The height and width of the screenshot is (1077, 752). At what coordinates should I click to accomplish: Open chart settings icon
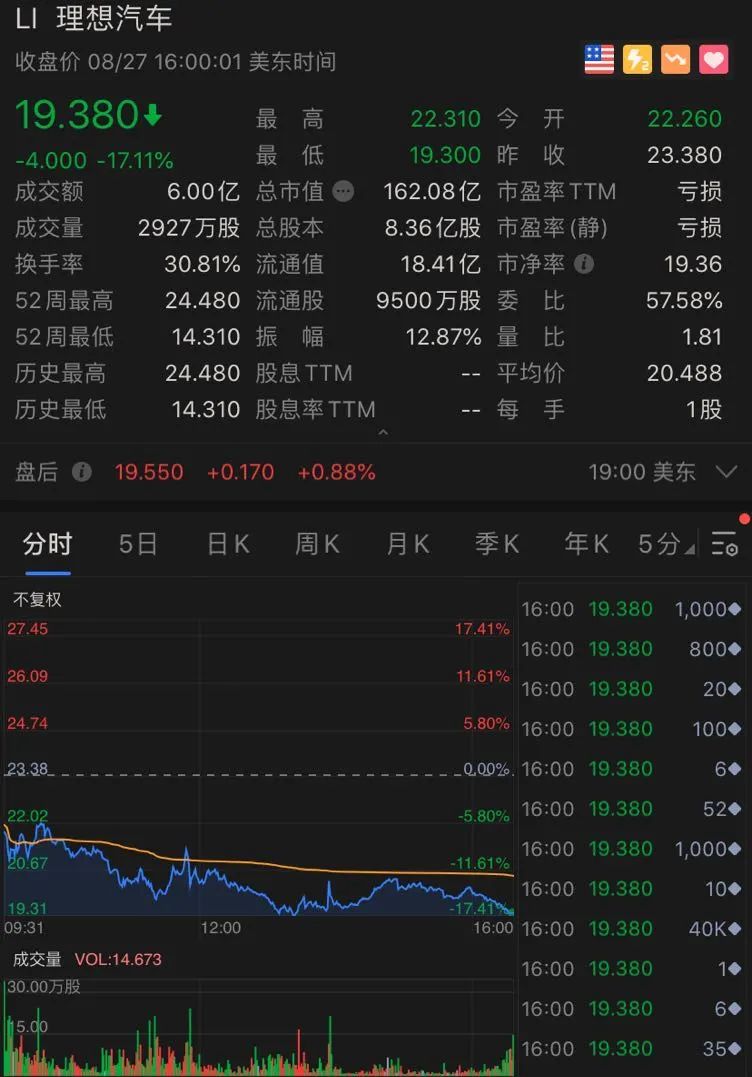pyautogui.click(x=724, y=544)
